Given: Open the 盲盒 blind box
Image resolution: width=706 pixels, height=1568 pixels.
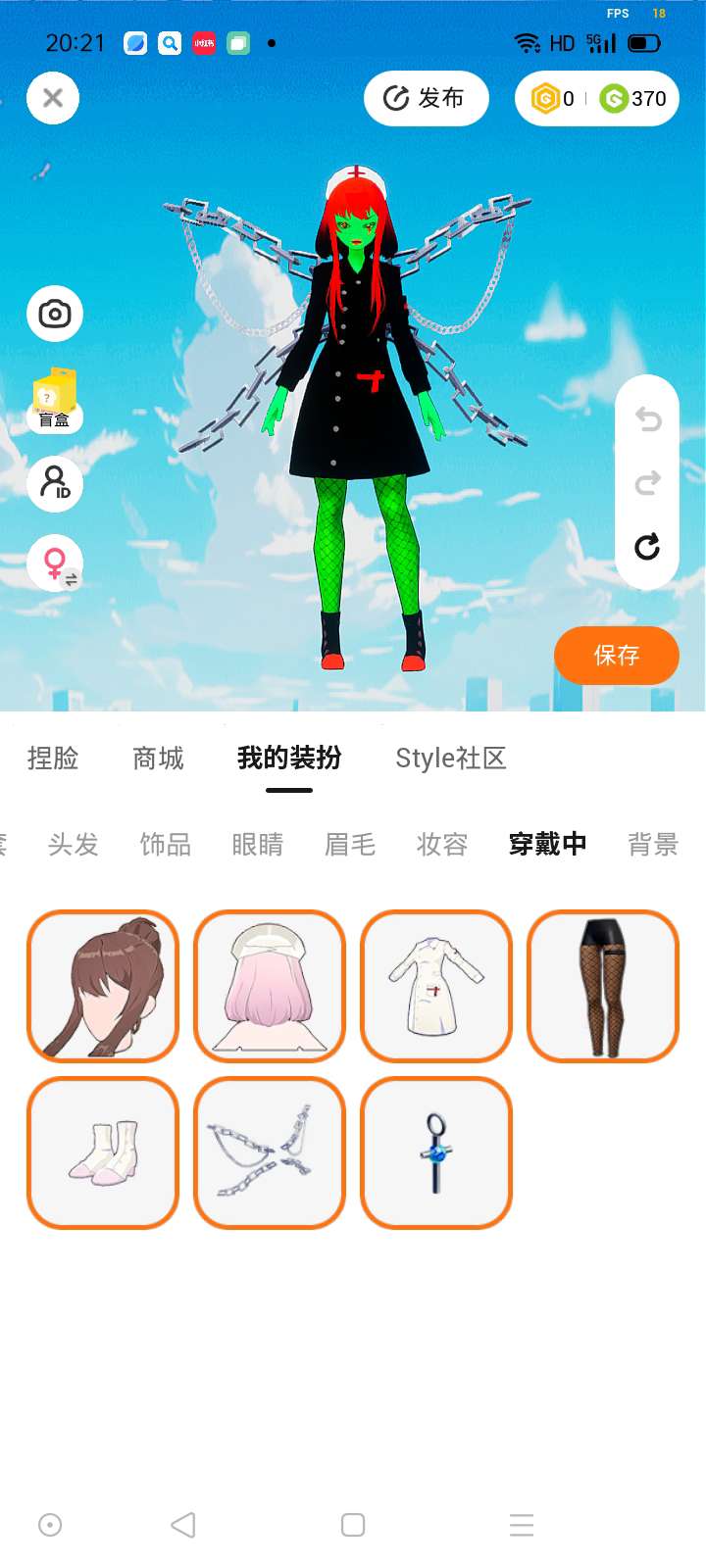Looking at the screenshot, I should click(x=55, y=400).
